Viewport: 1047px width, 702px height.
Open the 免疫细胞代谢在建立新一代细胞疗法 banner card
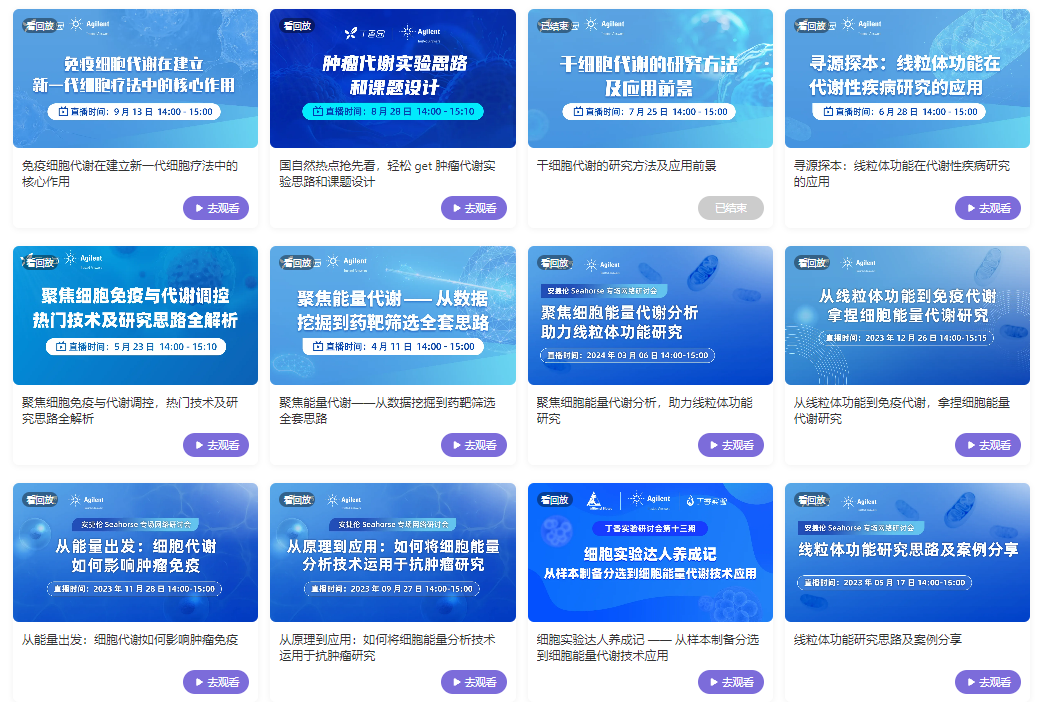click(x=135, y=78)
